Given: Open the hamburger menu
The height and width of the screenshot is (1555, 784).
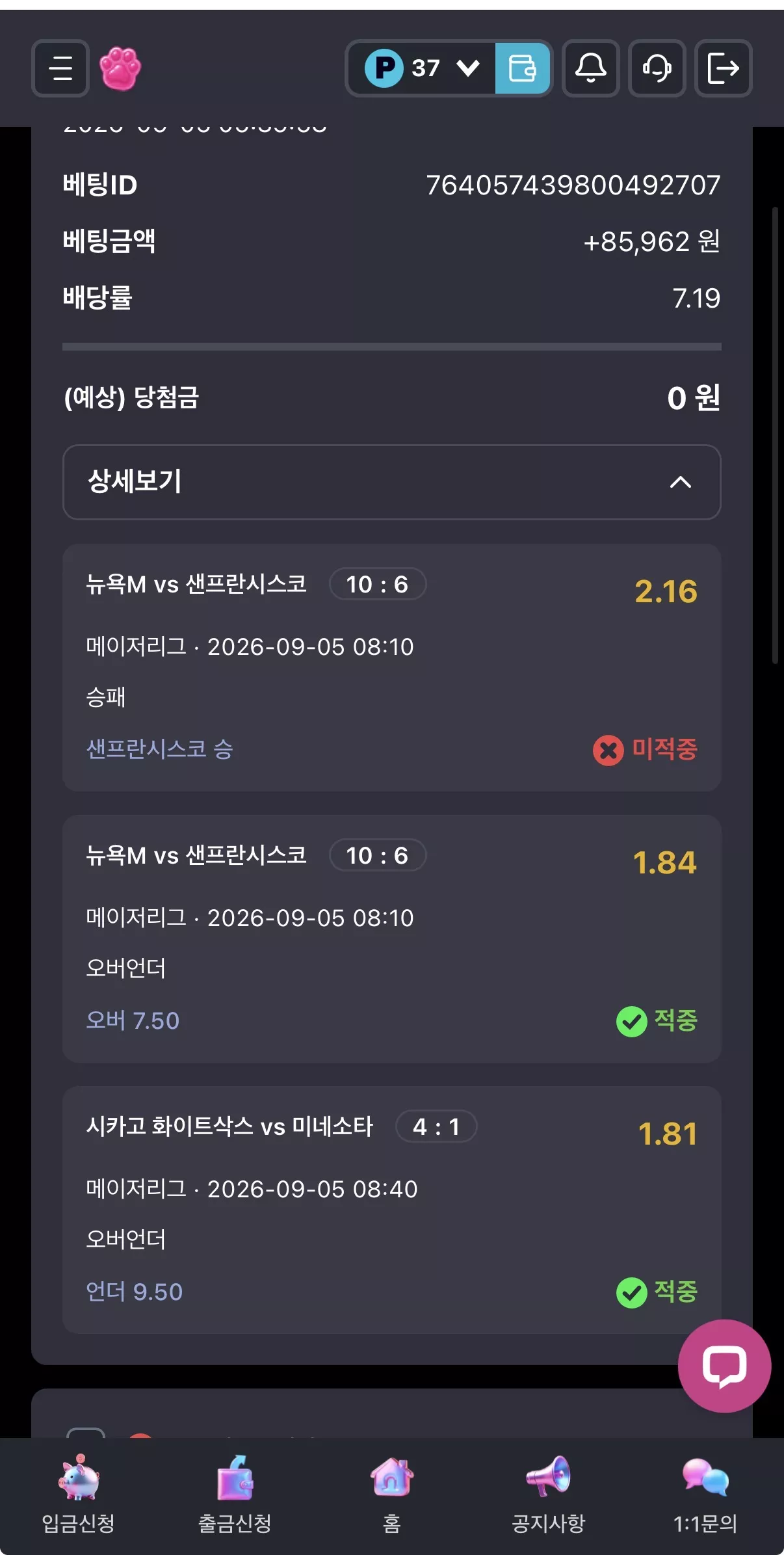Looking at the screenshot, I should coord(60,68).
